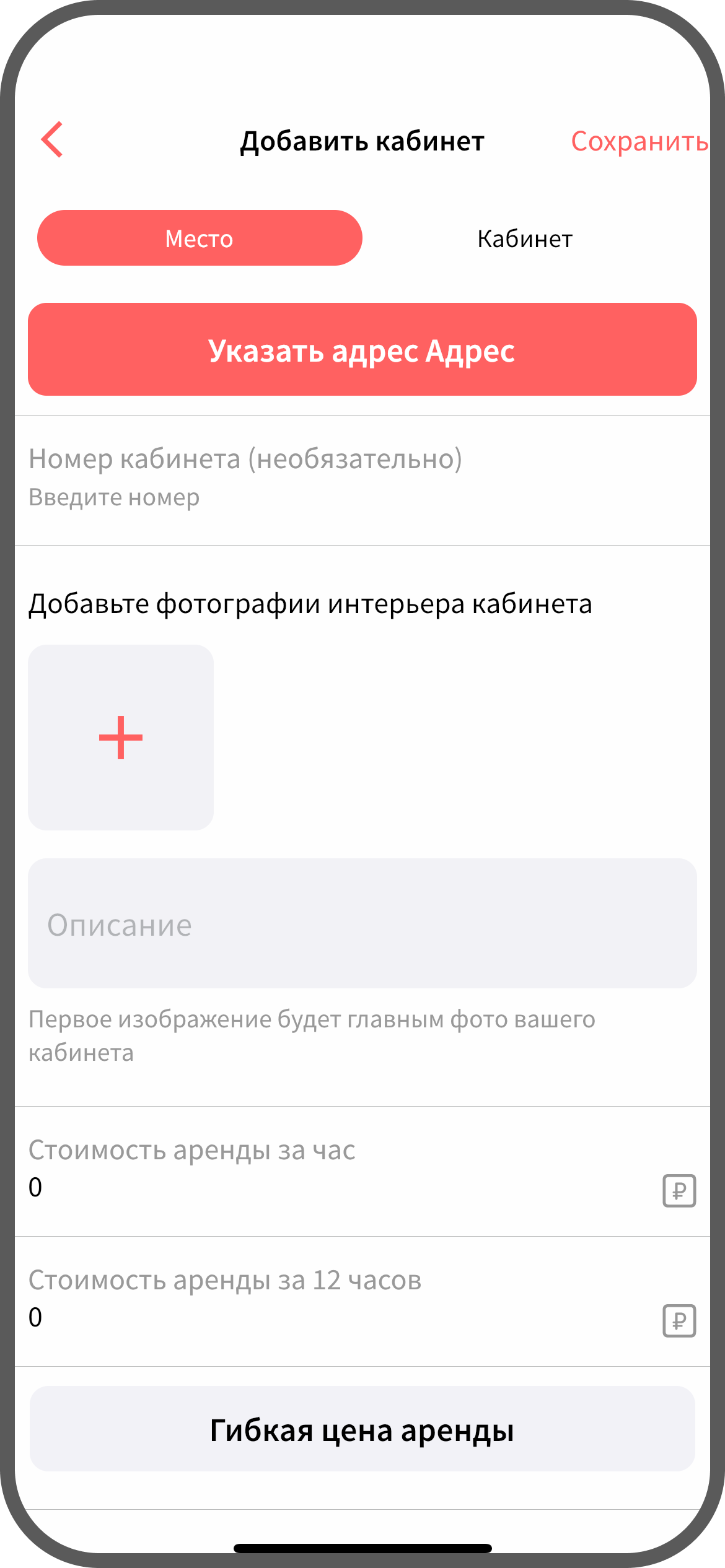Image resolution: width=725 pixels, height=1568 pixels.
Task: Tap Сохранить to save the cabinet
Action: [x=638, y=142]
